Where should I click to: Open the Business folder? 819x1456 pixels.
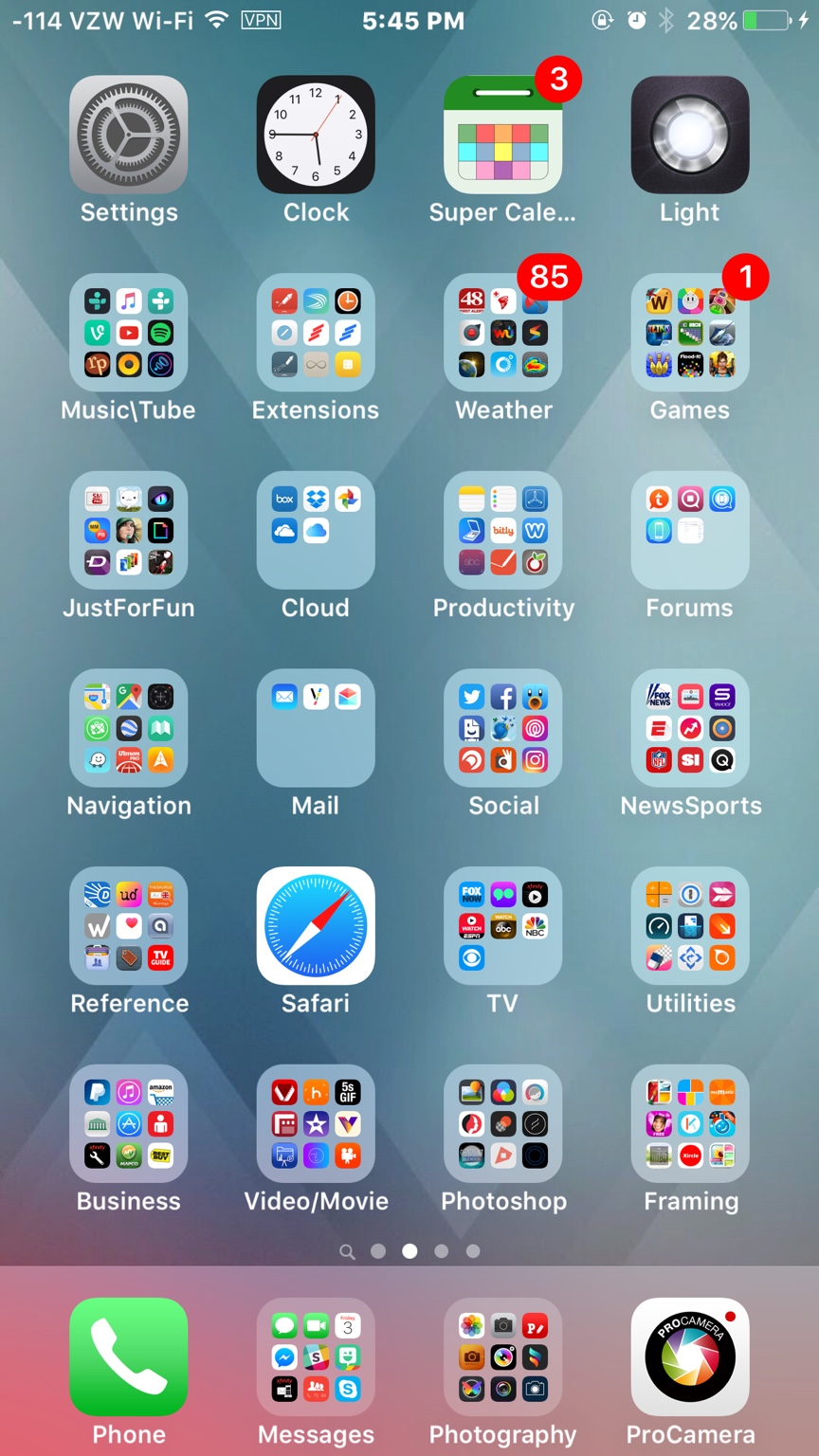coord(128,1123)
